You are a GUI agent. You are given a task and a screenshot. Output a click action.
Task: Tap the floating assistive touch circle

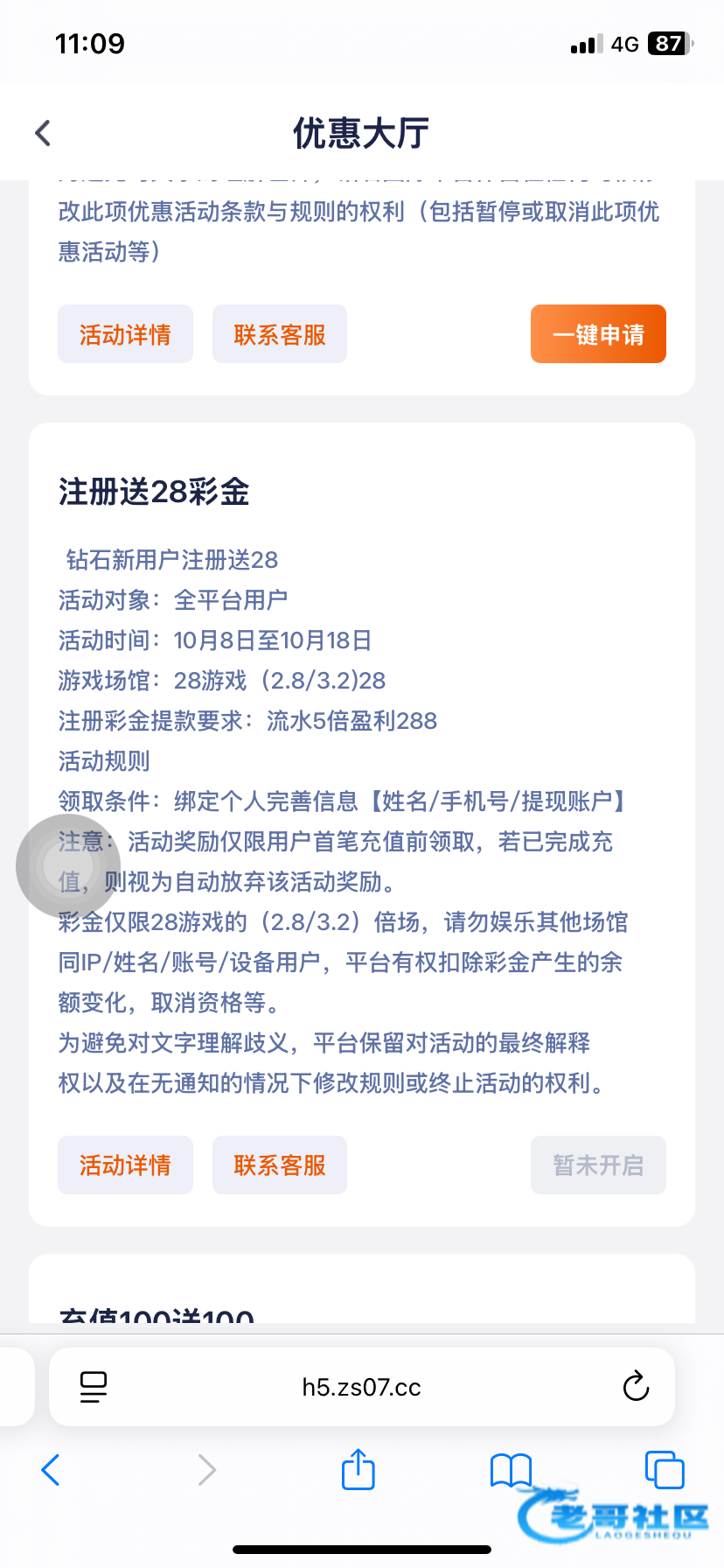(x=69, y=866)
